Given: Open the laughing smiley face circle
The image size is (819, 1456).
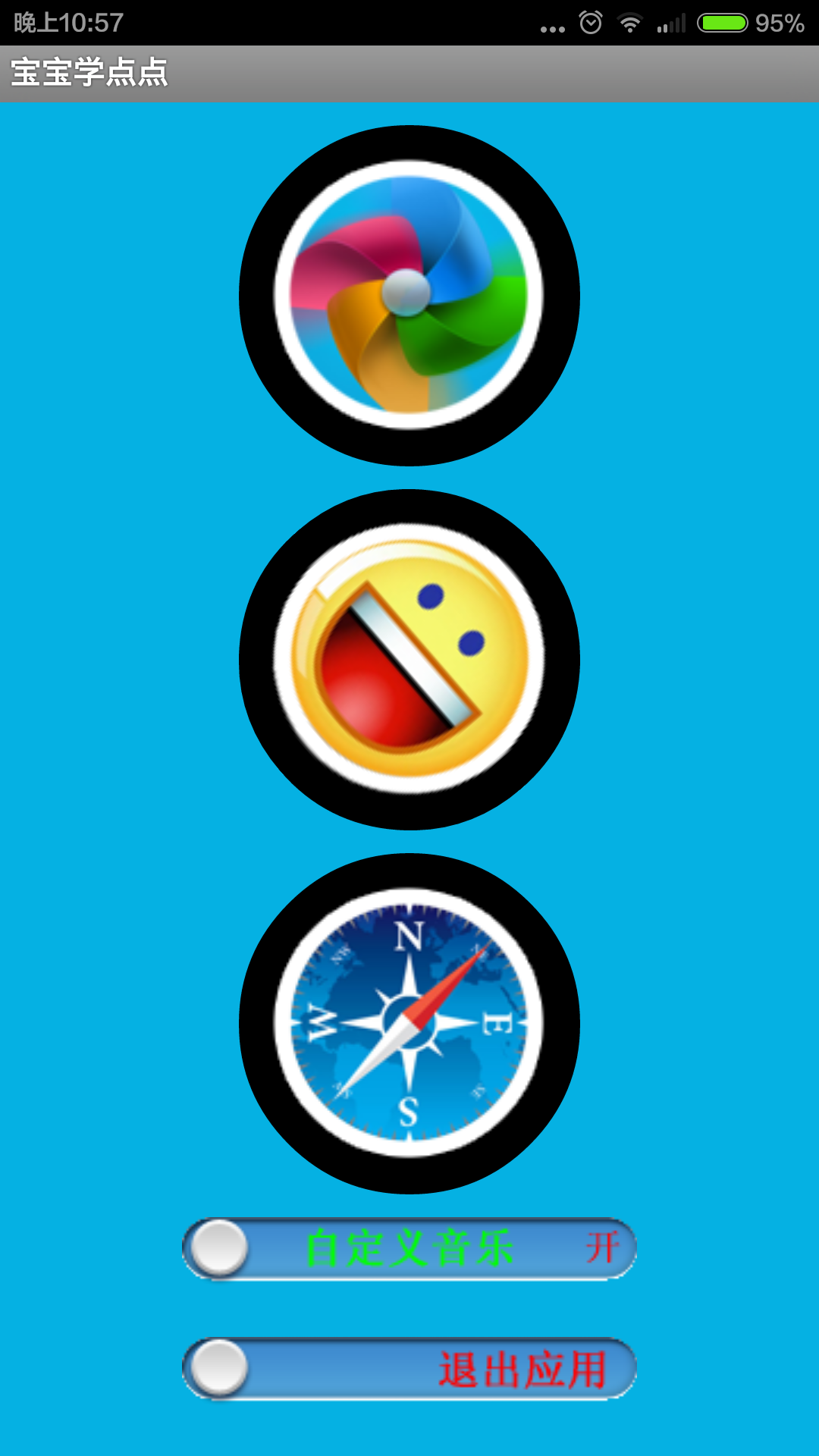Looking at the screenshot, I should click(409, 660).
